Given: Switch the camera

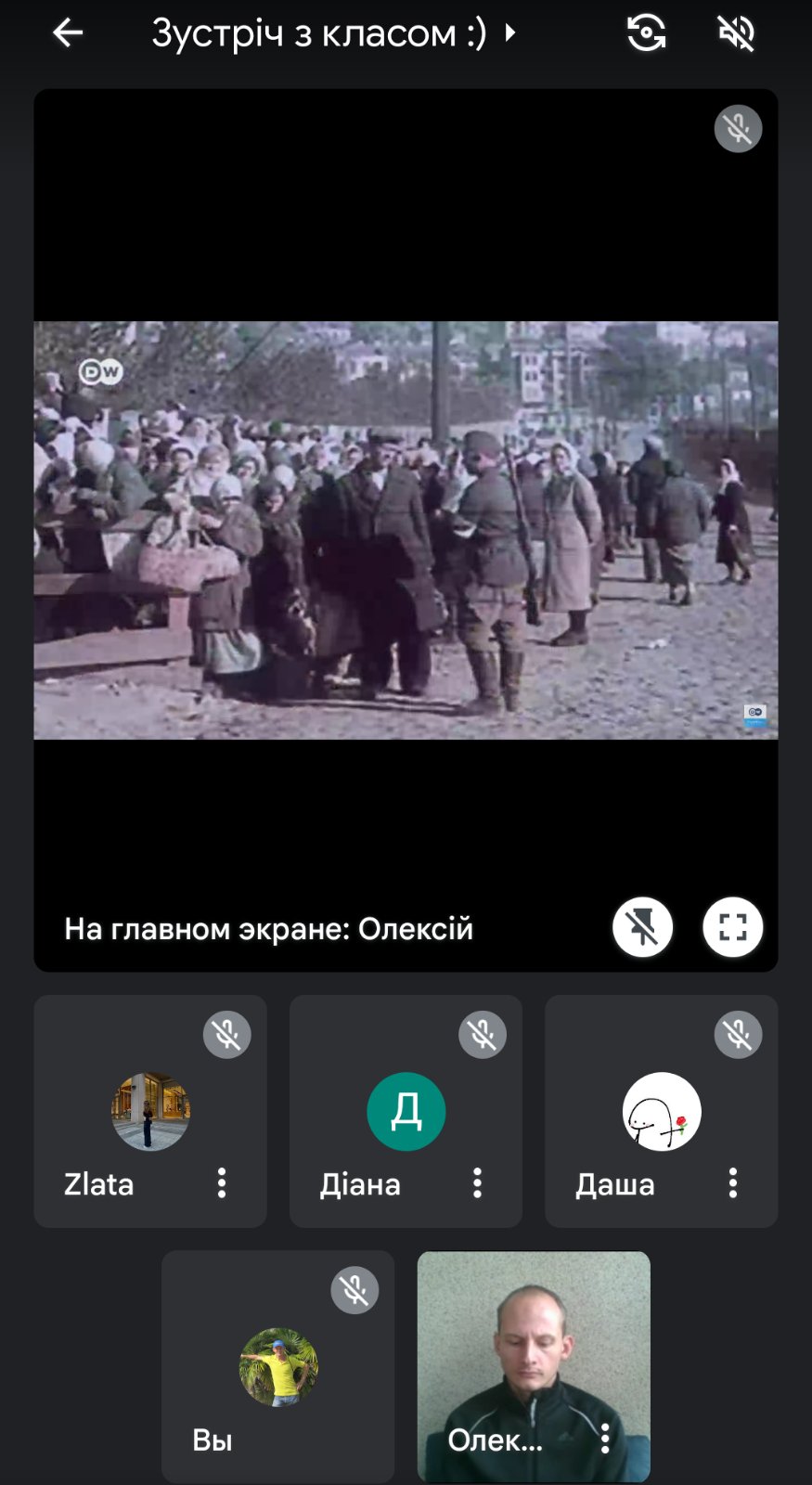Looking at the screenshot, I should pos(646,33).
